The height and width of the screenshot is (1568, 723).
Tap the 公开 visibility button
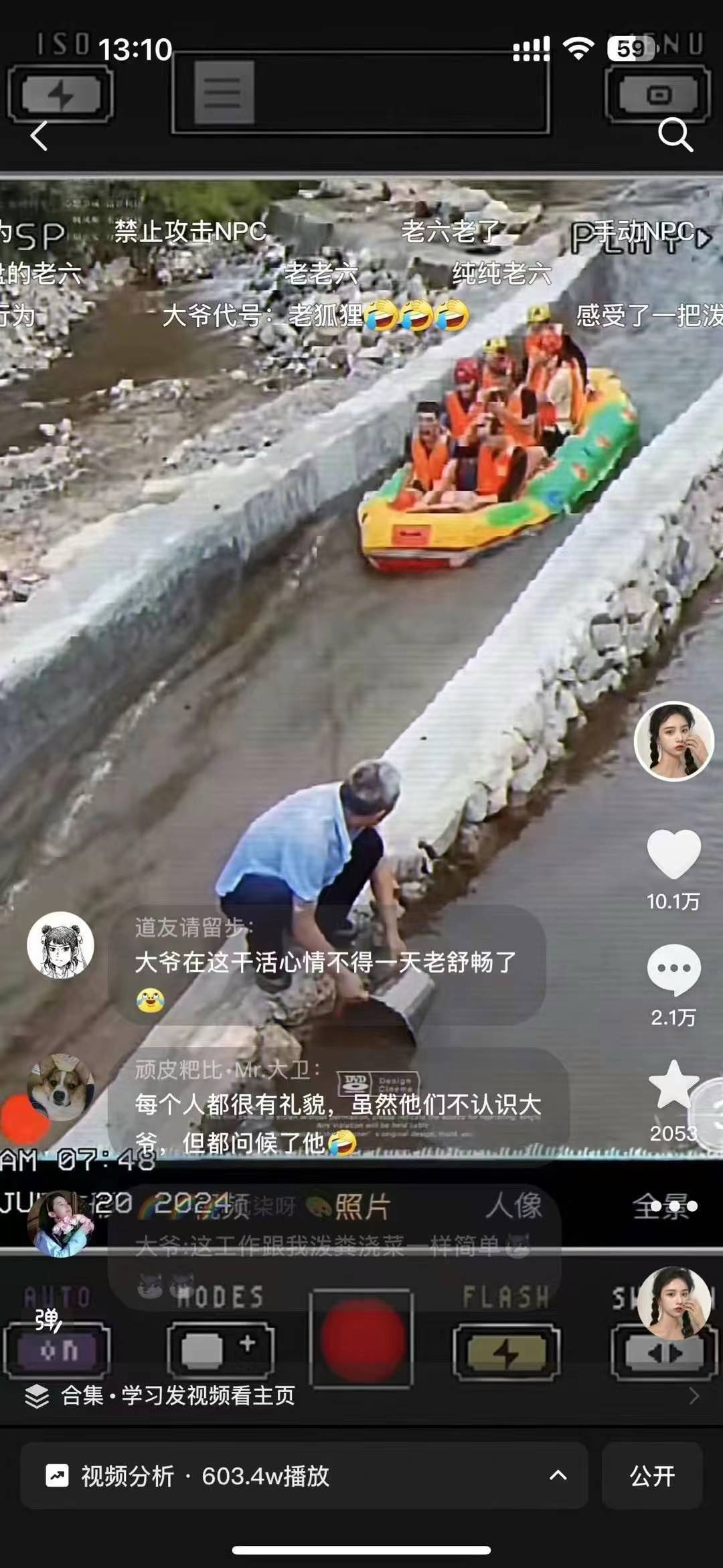(x=652, y=1476)
